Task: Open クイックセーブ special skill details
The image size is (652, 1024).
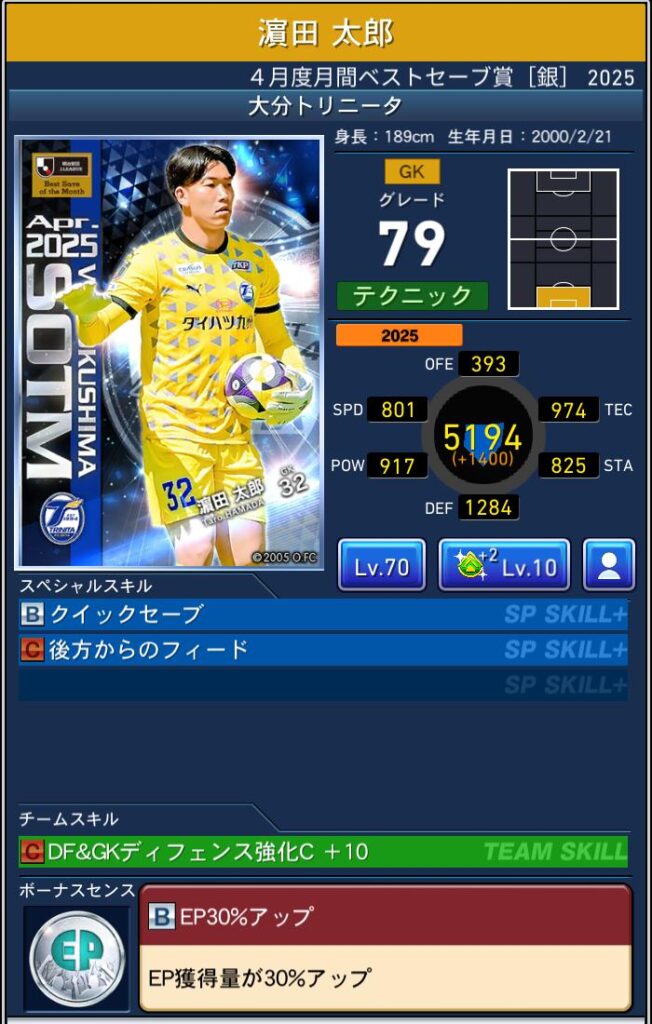Action: click(x=323, y=615)
